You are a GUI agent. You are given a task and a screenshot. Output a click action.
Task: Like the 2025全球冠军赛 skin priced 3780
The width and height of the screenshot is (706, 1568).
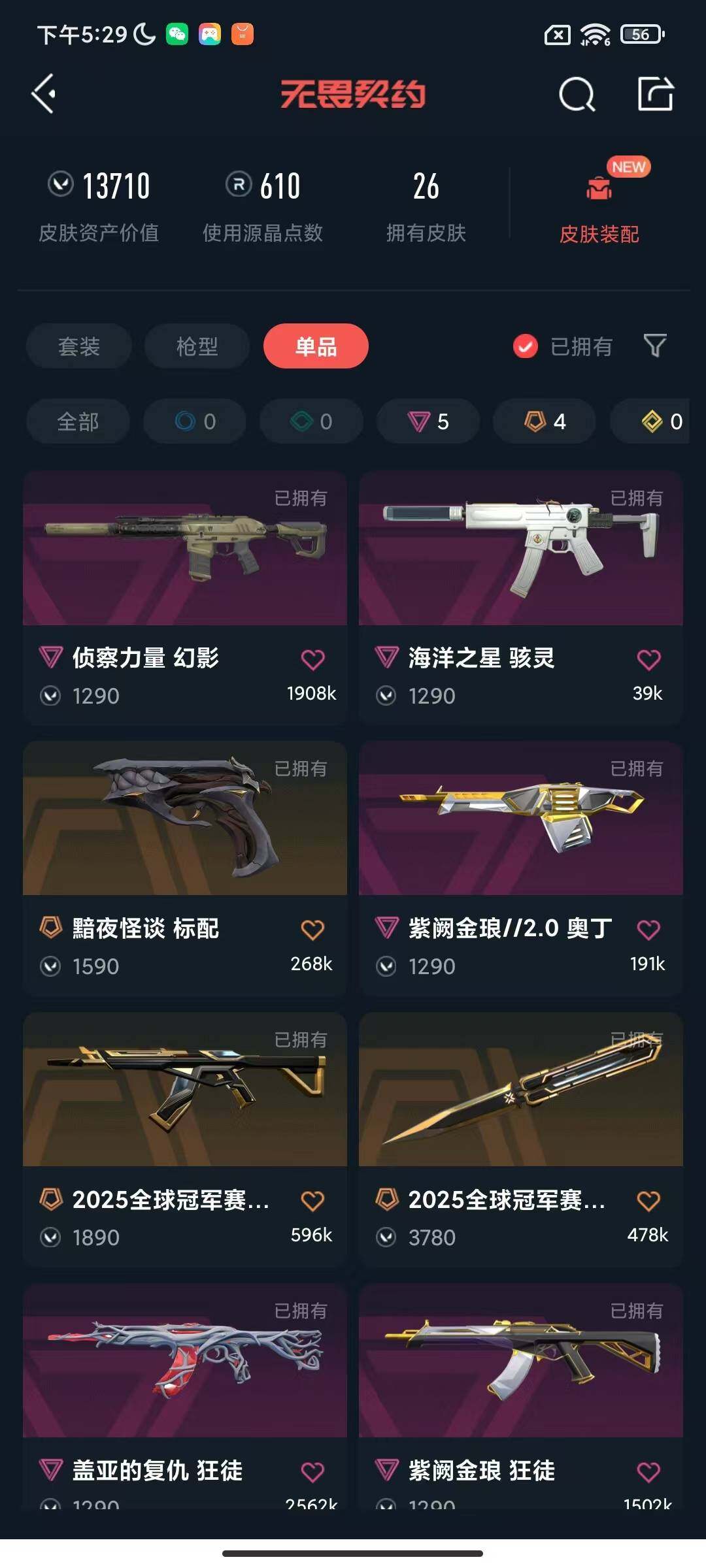pyautogui.click(x=648, y=1201)
